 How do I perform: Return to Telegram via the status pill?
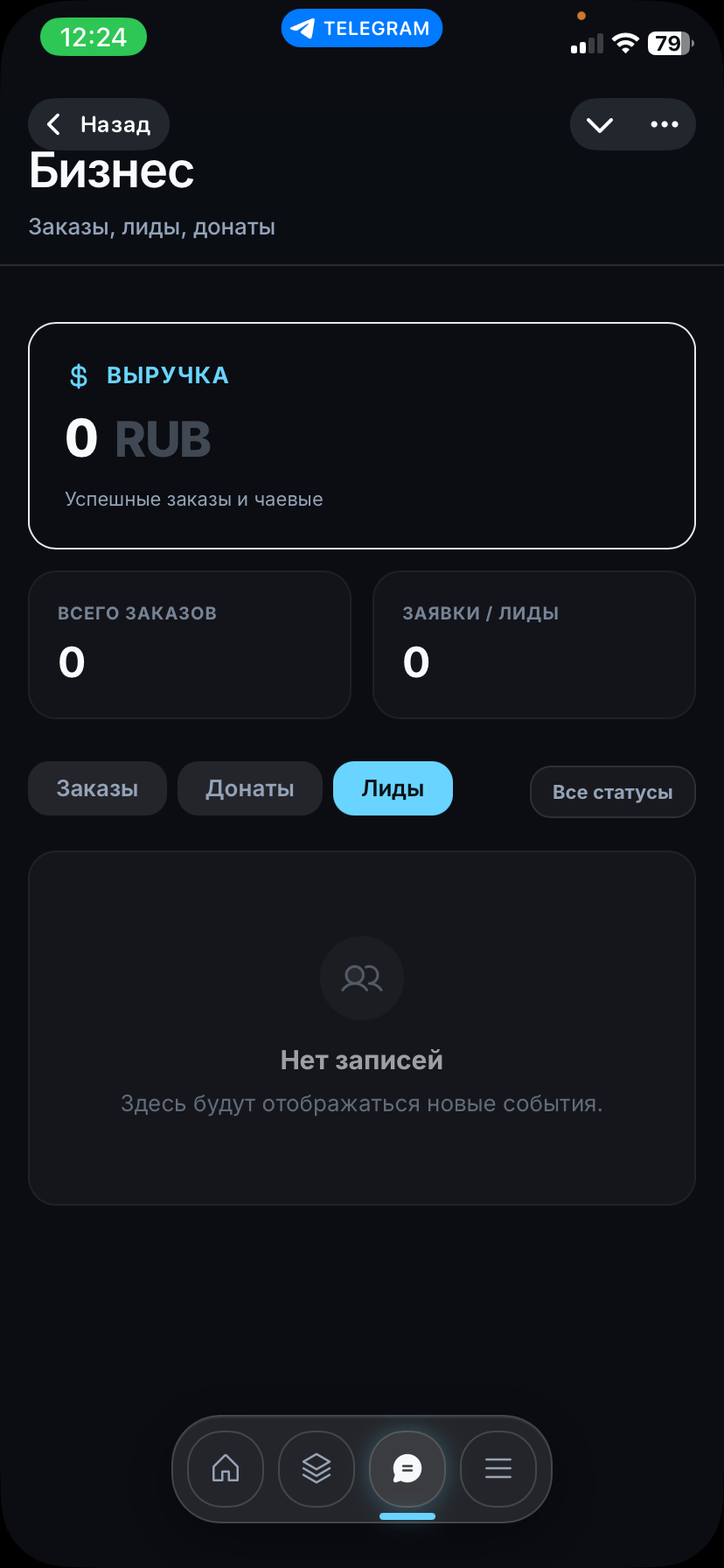(x=362, y=29)
